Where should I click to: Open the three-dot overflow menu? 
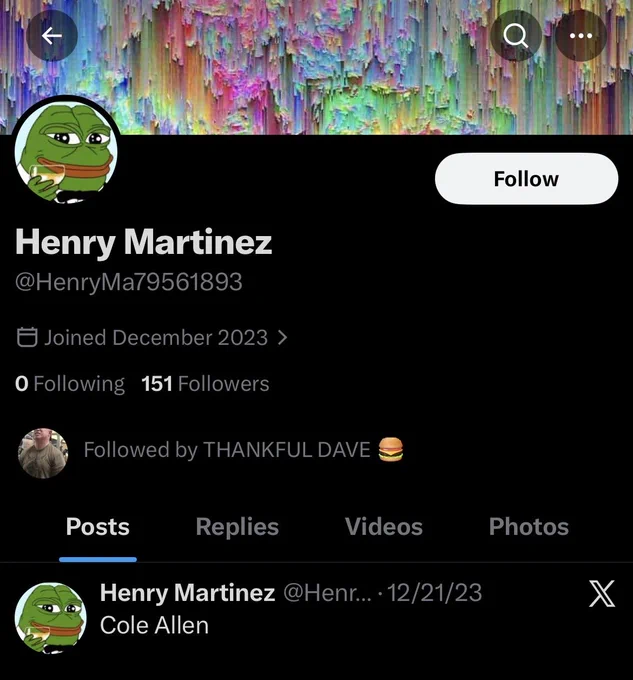click(x=581, y=36)
